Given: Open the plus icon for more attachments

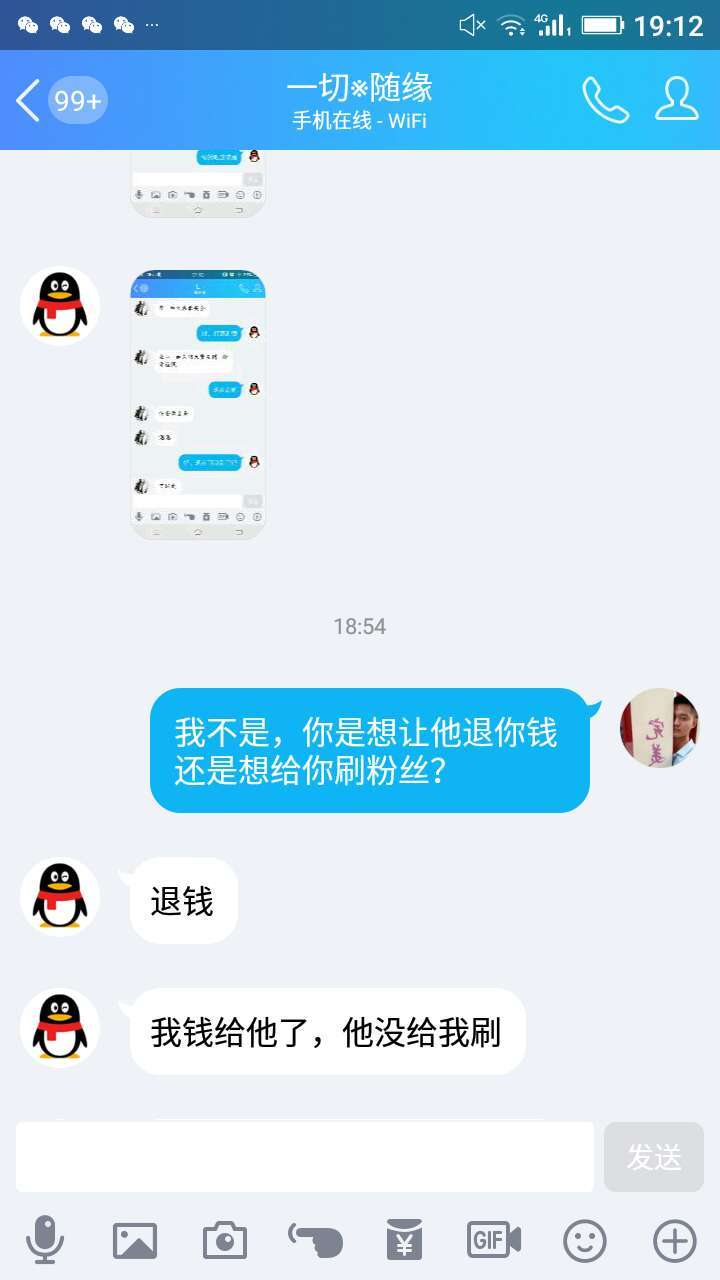Looking at the screenshot, I should click(x=673, y=1239).
